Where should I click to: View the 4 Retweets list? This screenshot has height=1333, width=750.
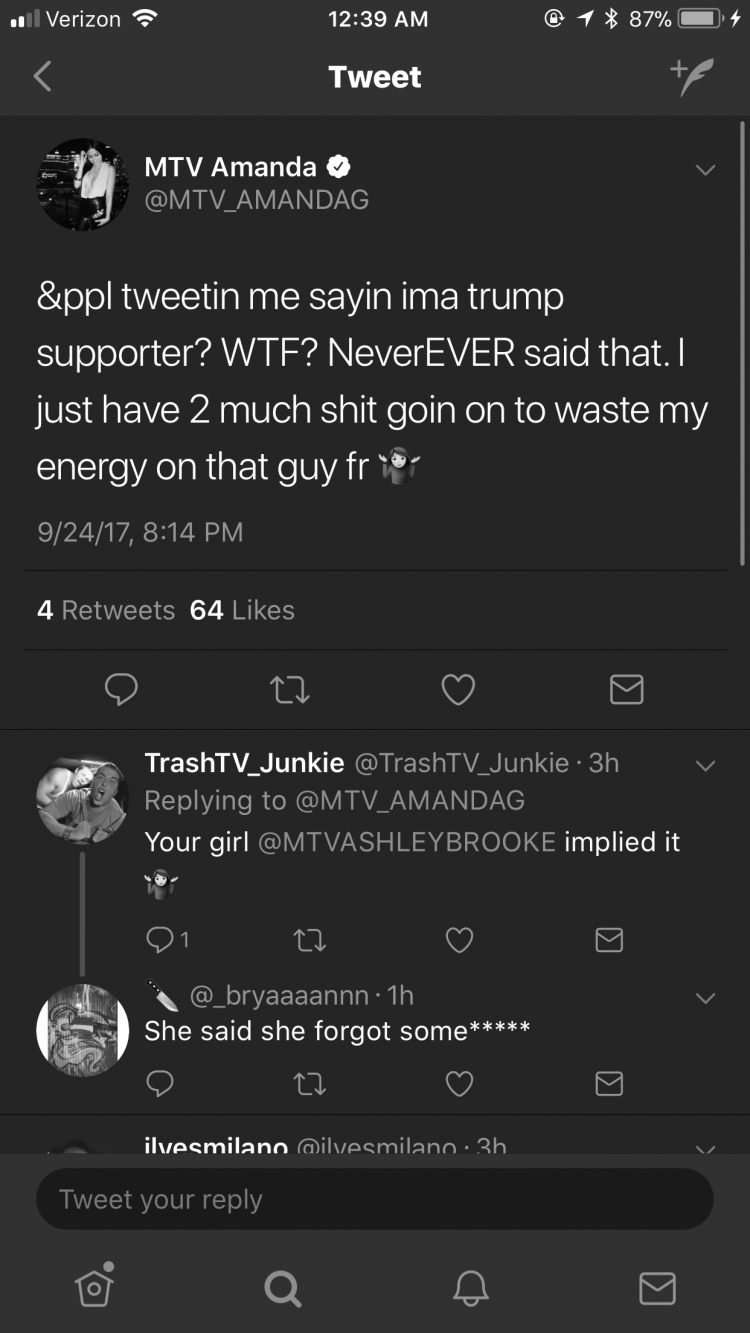(106, 610)
